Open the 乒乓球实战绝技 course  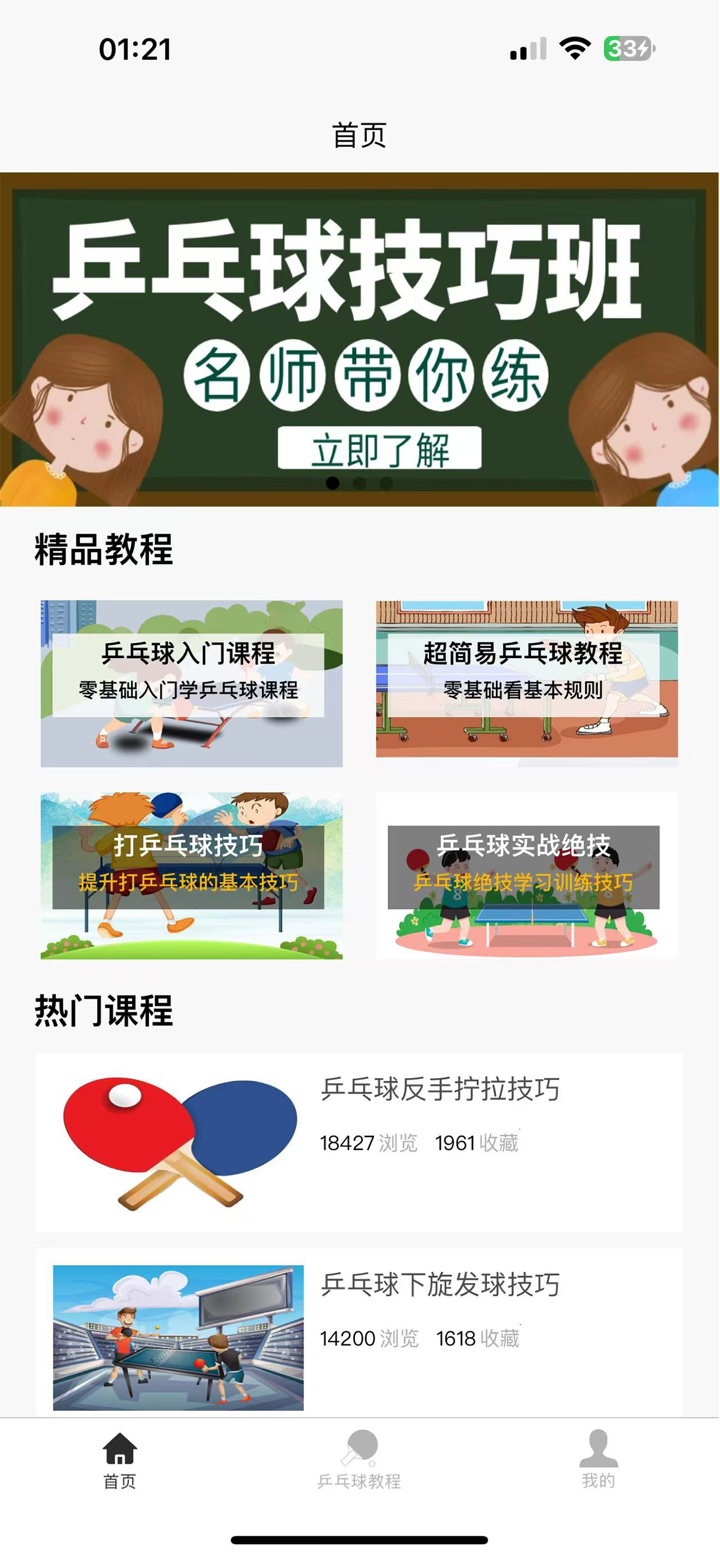pos(527,875)
